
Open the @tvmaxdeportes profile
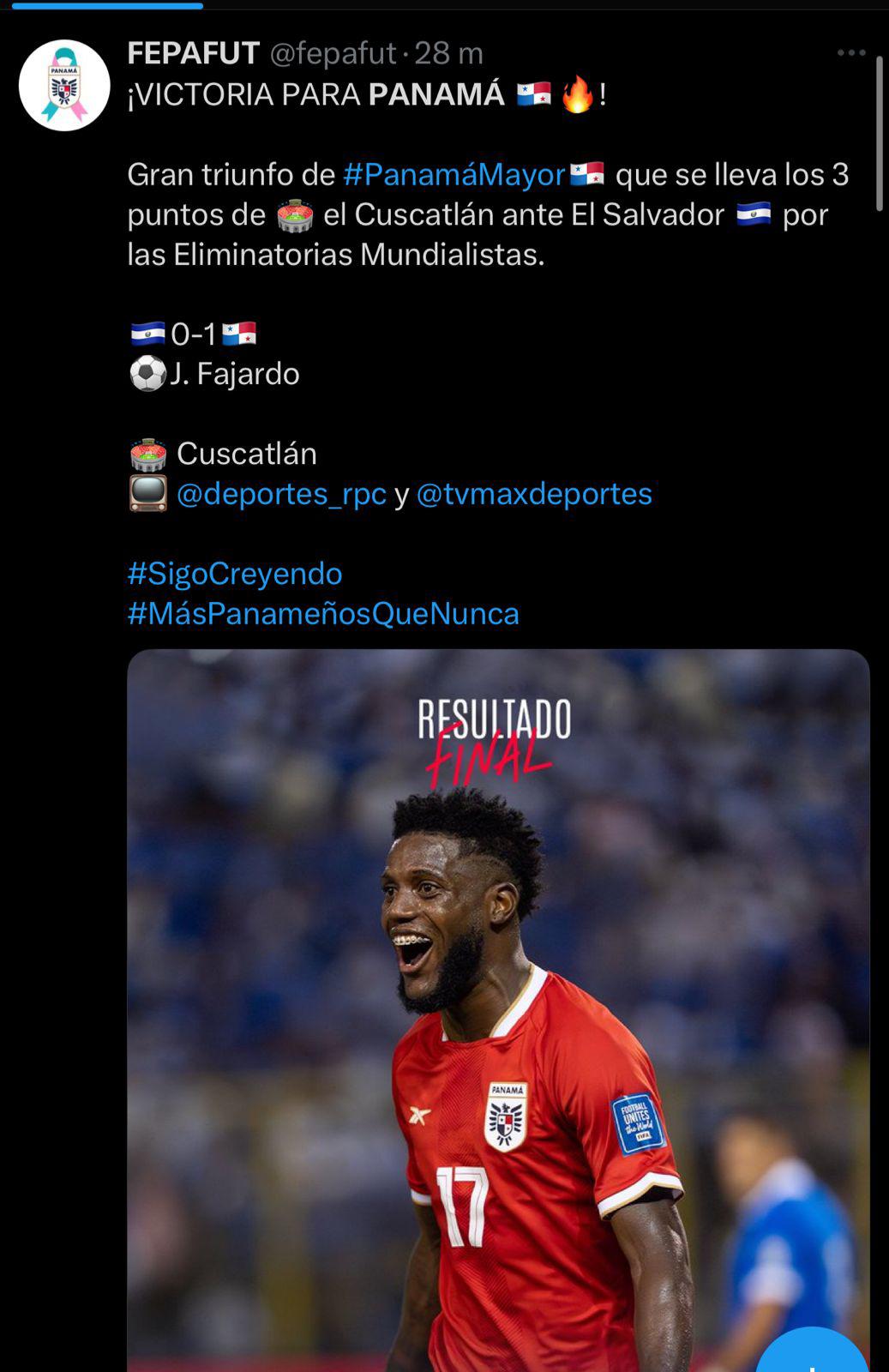[x=536, y=493]
